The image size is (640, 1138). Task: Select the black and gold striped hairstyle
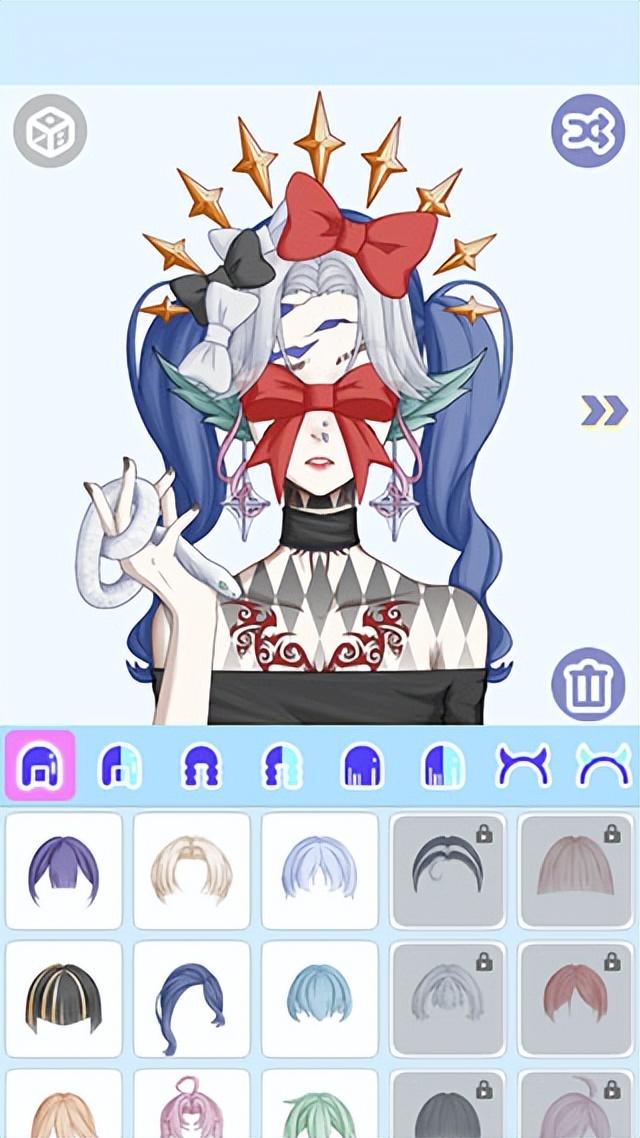coord(64,998)
